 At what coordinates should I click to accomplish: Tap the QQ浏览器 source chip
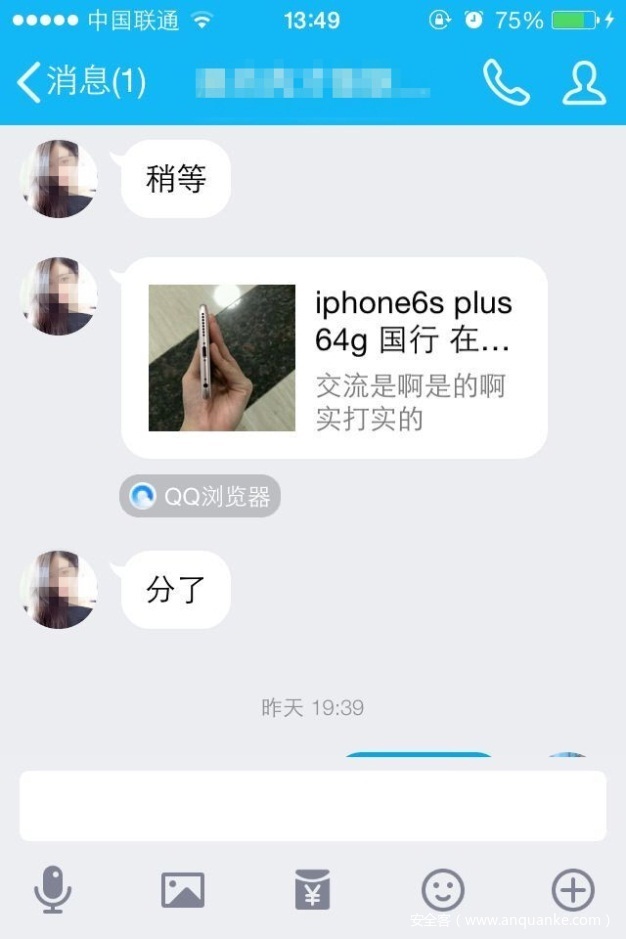[200, 496]
